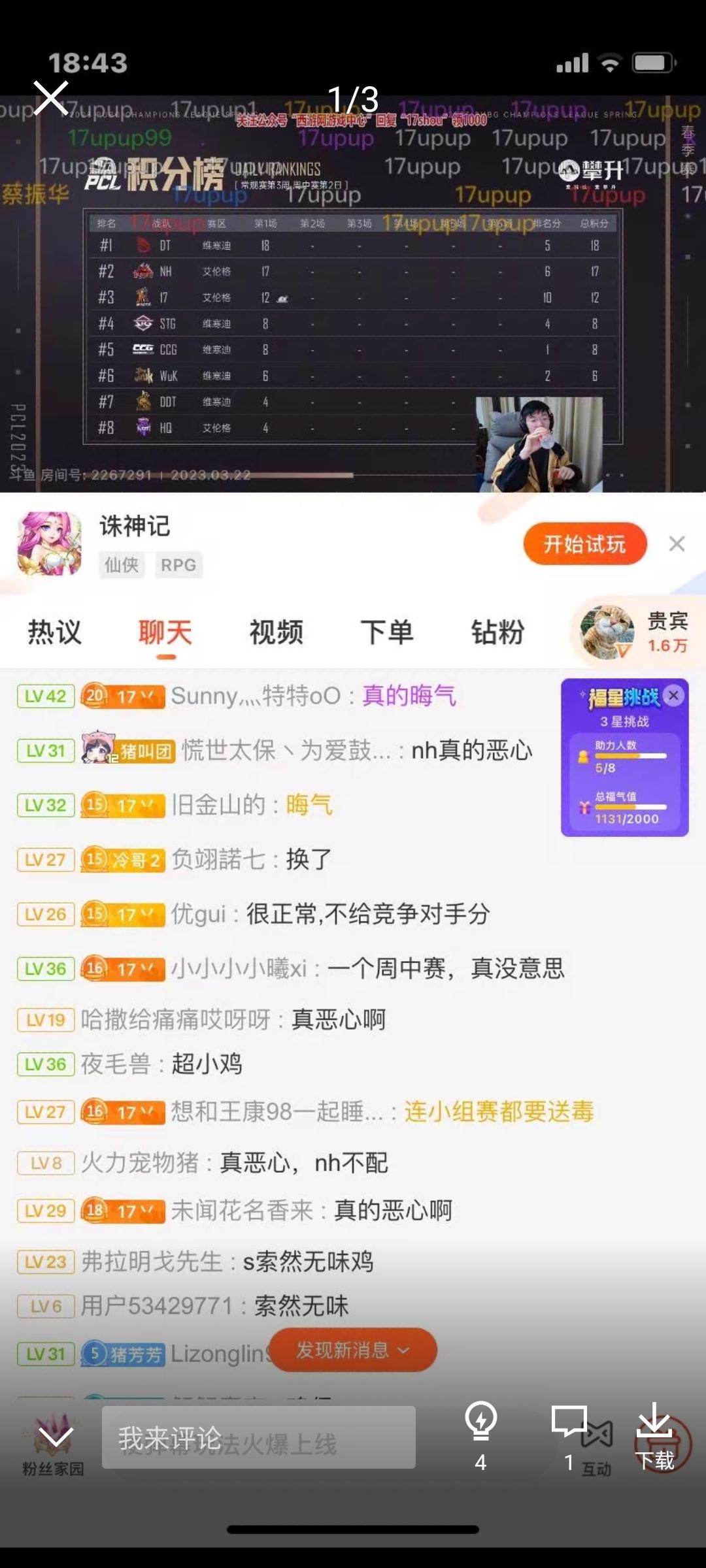Screen dimensions: 706x1568
Task: Tap the white down-chevron icon
Action: [x=56, y=1437]
